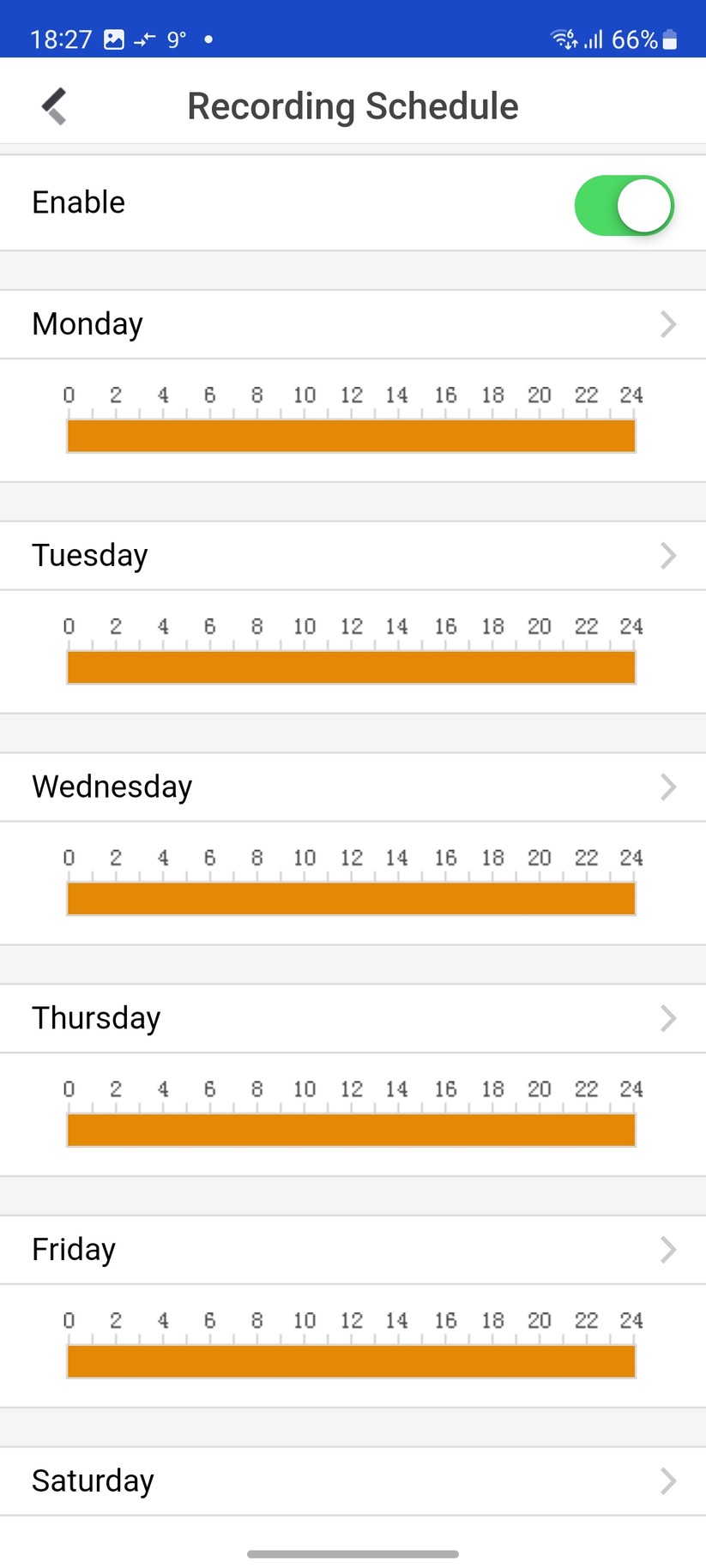Screen dimensions: 706x1568
Task: Go back from Recording Schedule
Action: pyautogui.click(x=54, y=106)
